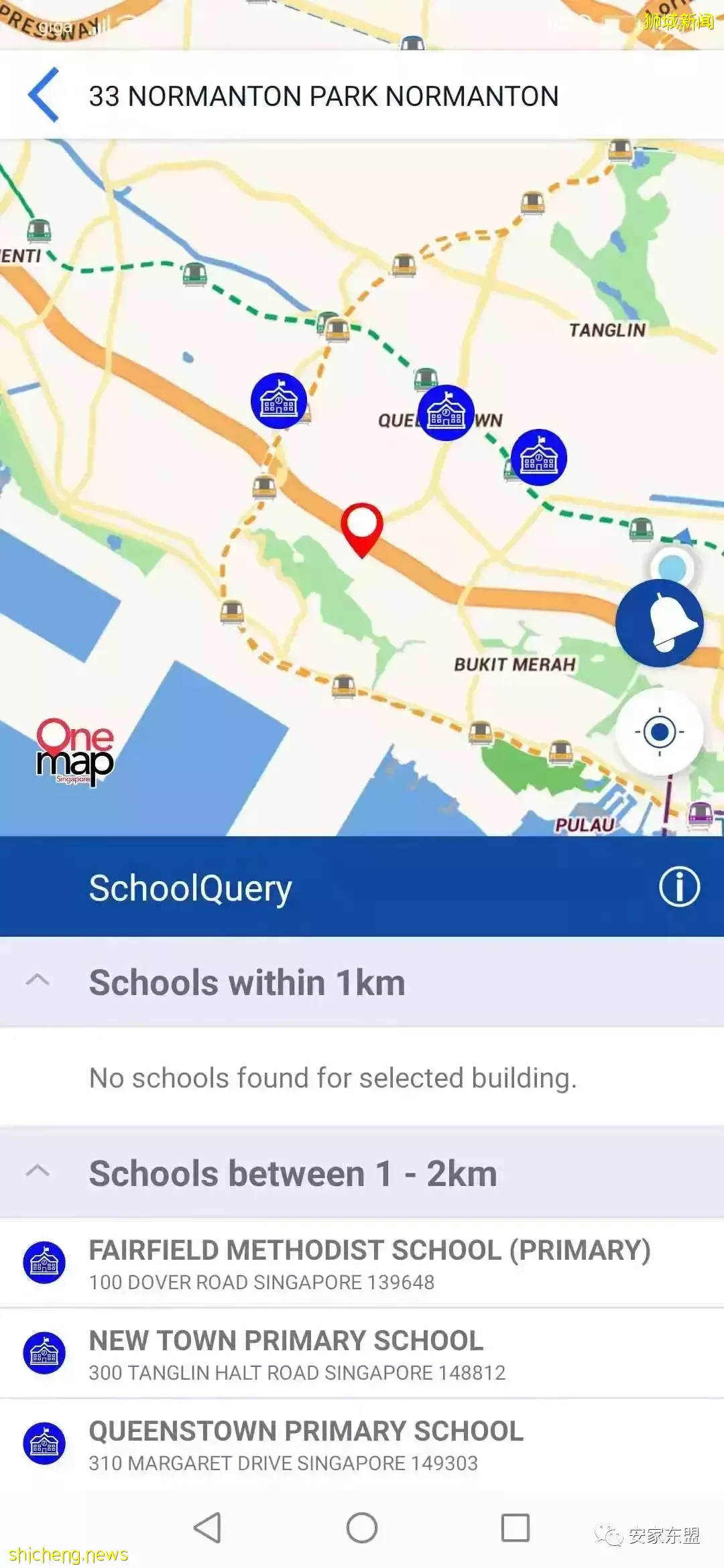This screenshot has width=724, height=1568.
Task: Open recent apps from navigation bar
Action: coord(515,1528)
